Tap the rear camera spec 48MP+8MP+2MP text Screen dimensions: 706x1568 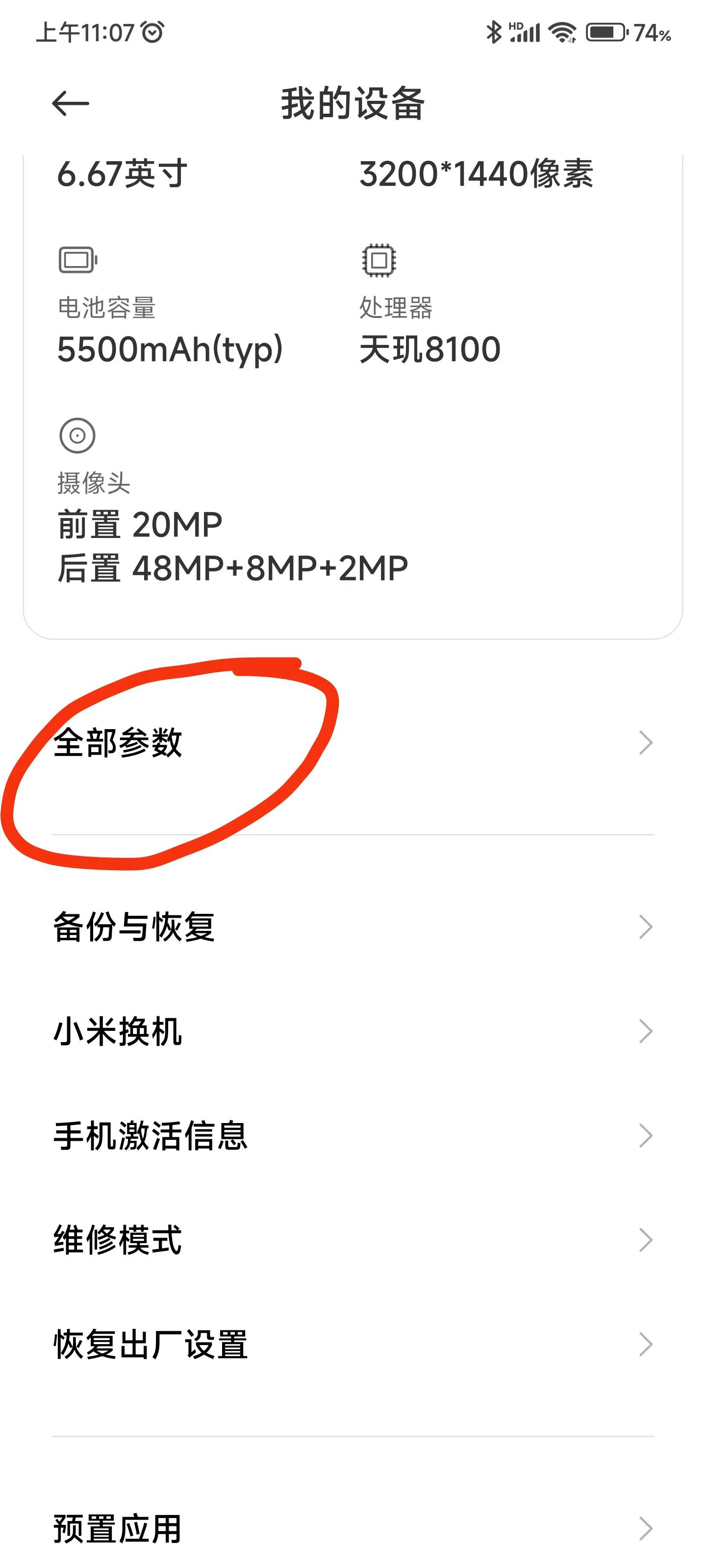point(233,567)
